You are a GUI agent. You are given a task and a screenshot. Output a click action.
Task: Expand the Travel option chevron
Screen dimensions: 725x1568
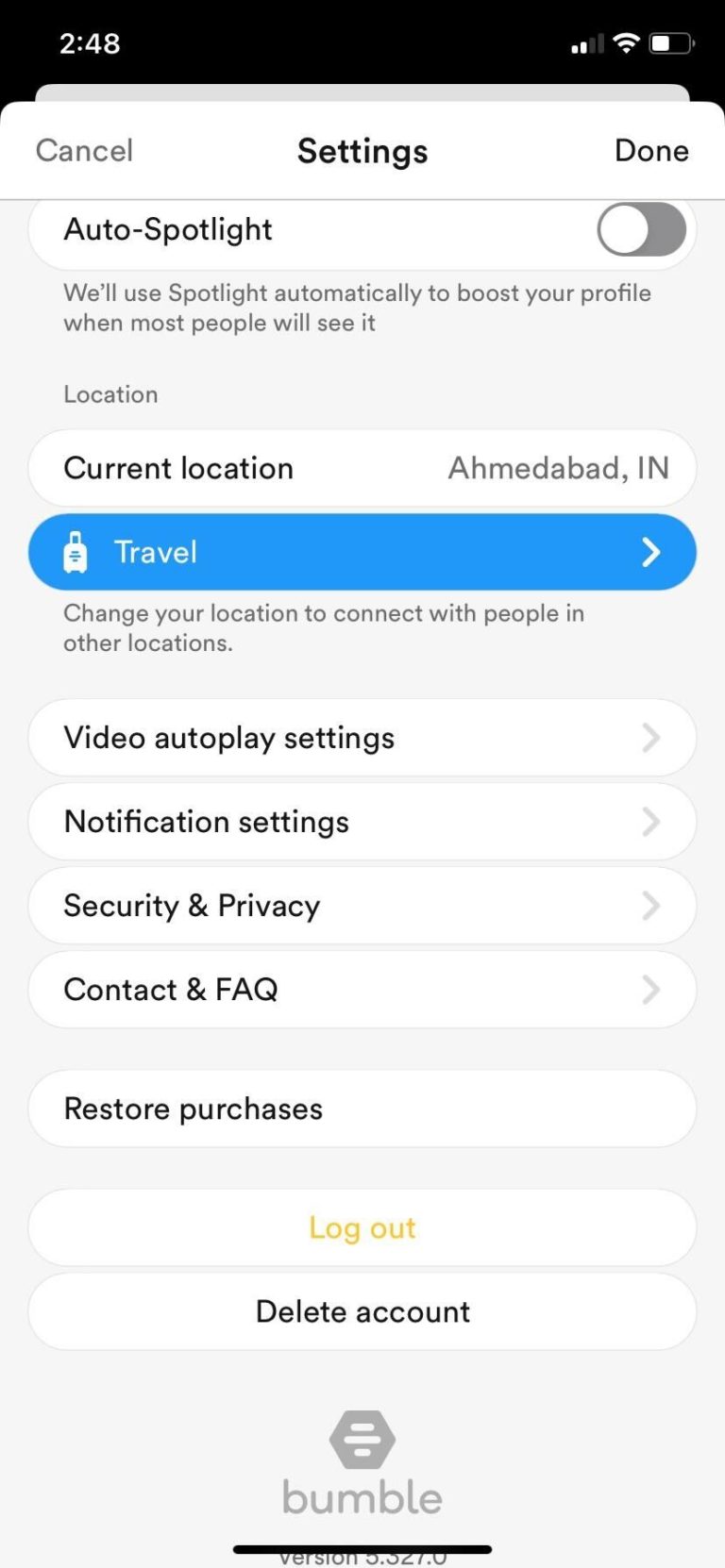tap(650, 552)
